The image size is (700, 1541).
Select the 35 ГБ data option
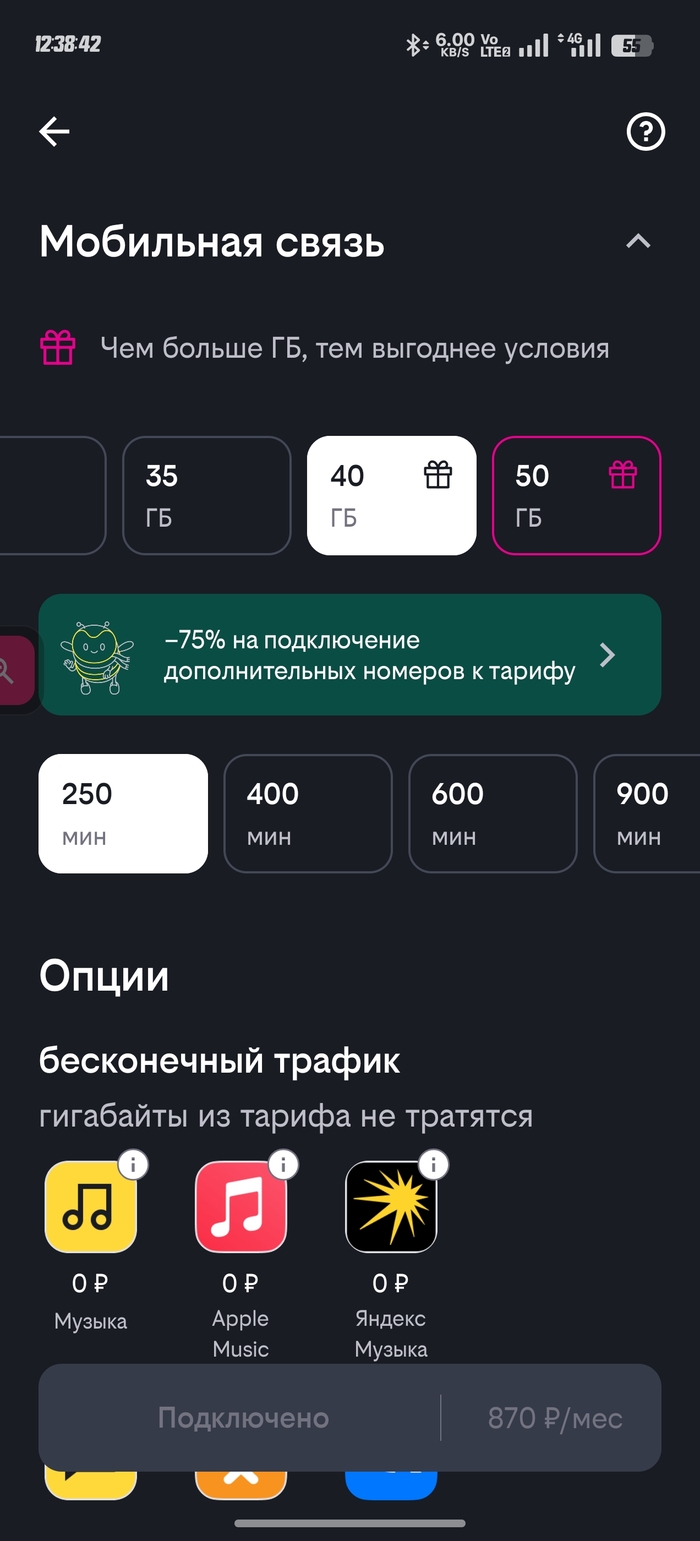coord(206,495)
